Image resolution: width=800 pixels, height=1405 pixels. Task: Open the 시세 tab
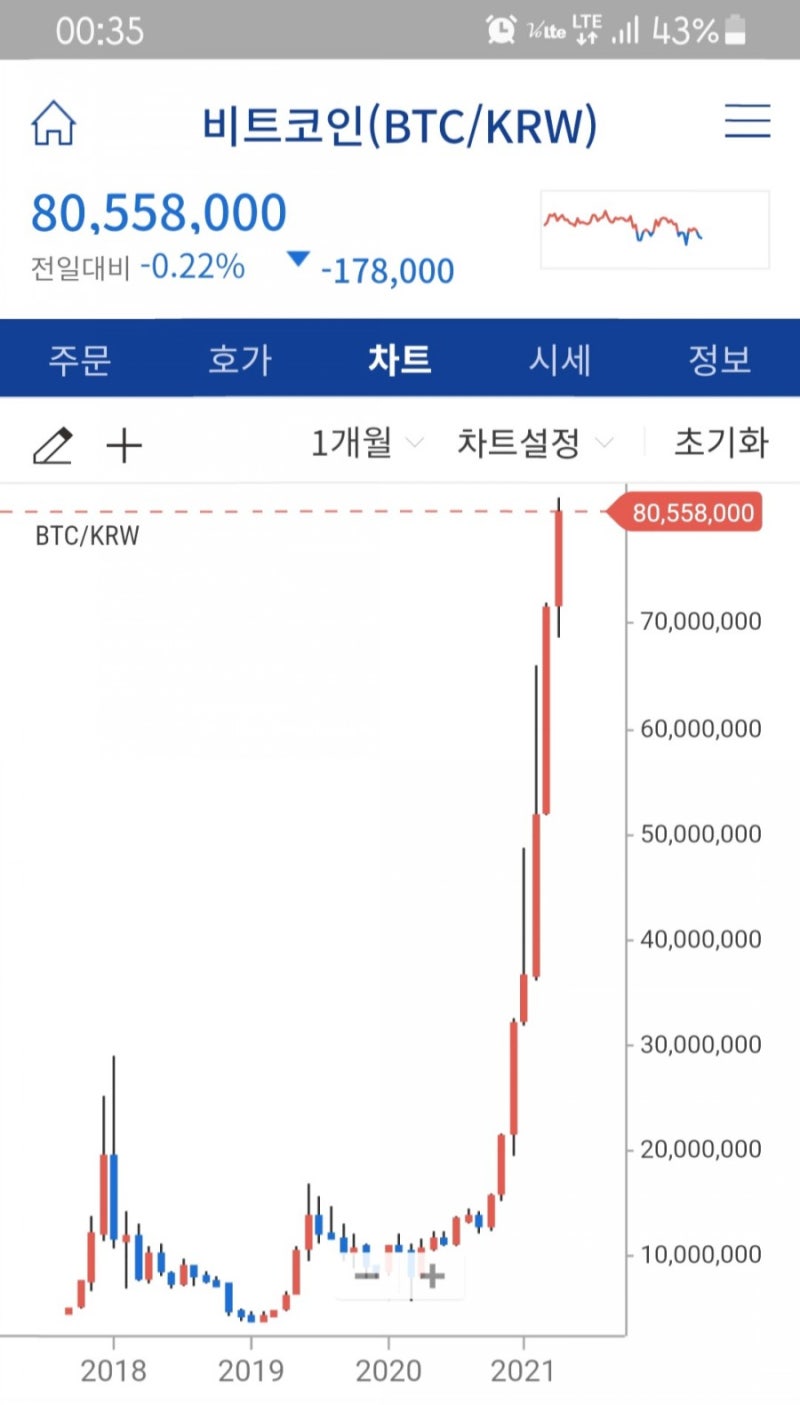coord(560,360)
